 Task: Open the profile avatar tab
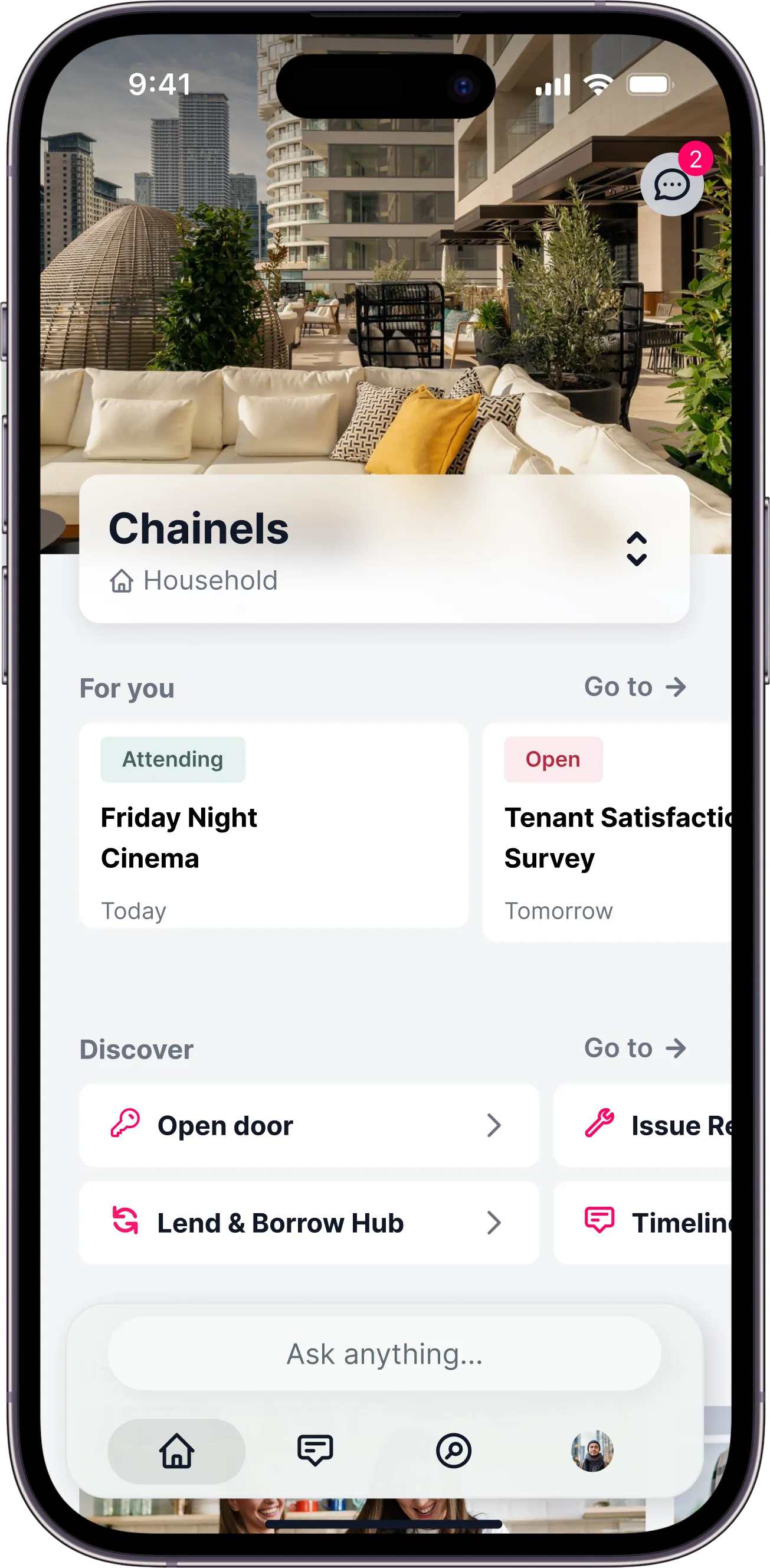(x=592, y=1451)
